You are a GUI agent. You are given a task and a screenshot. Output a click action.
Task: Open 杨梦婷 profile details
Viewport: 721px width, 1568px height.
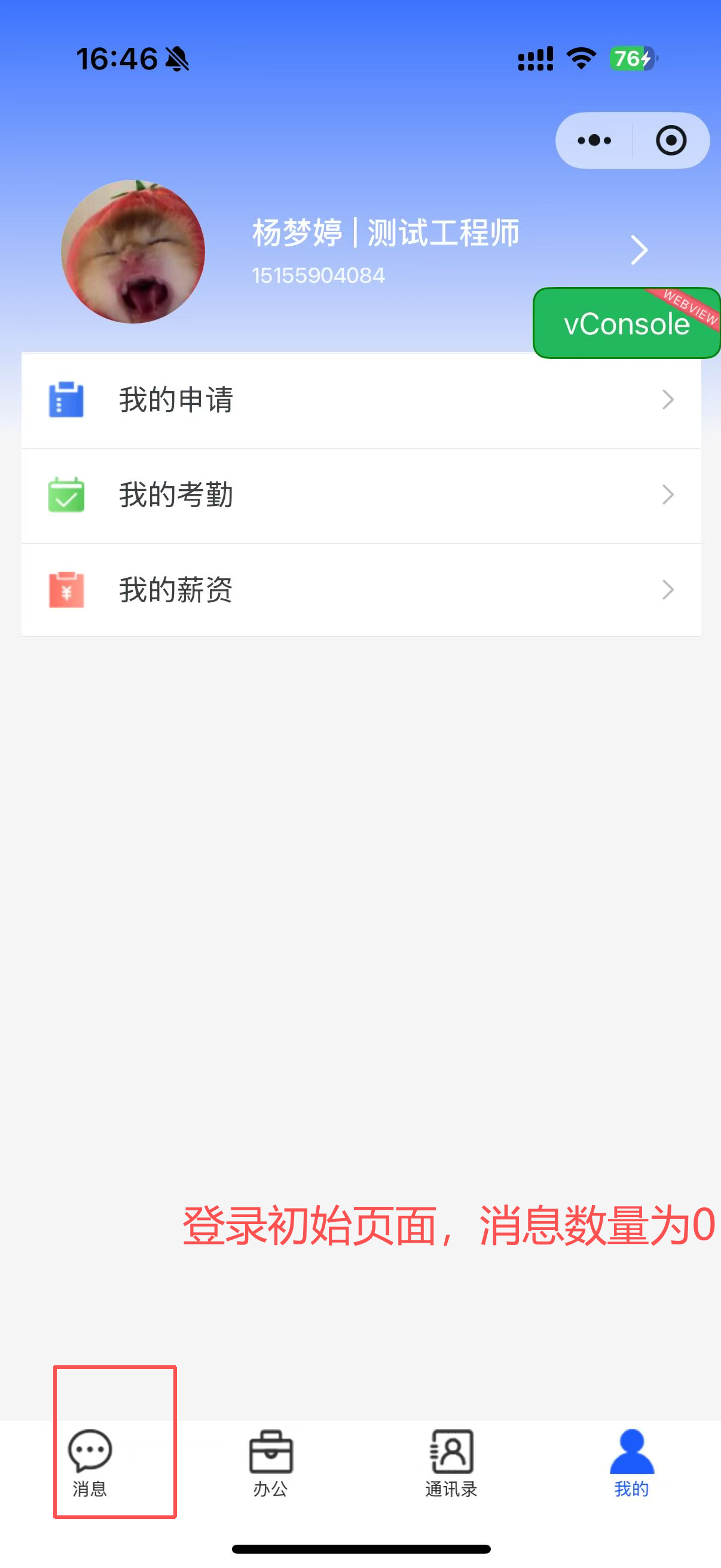tap(638, 249)
